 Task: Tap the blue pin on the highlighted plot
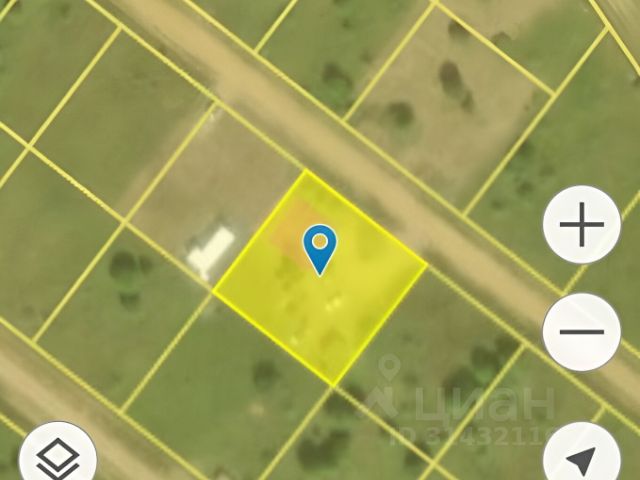point(319,246)
